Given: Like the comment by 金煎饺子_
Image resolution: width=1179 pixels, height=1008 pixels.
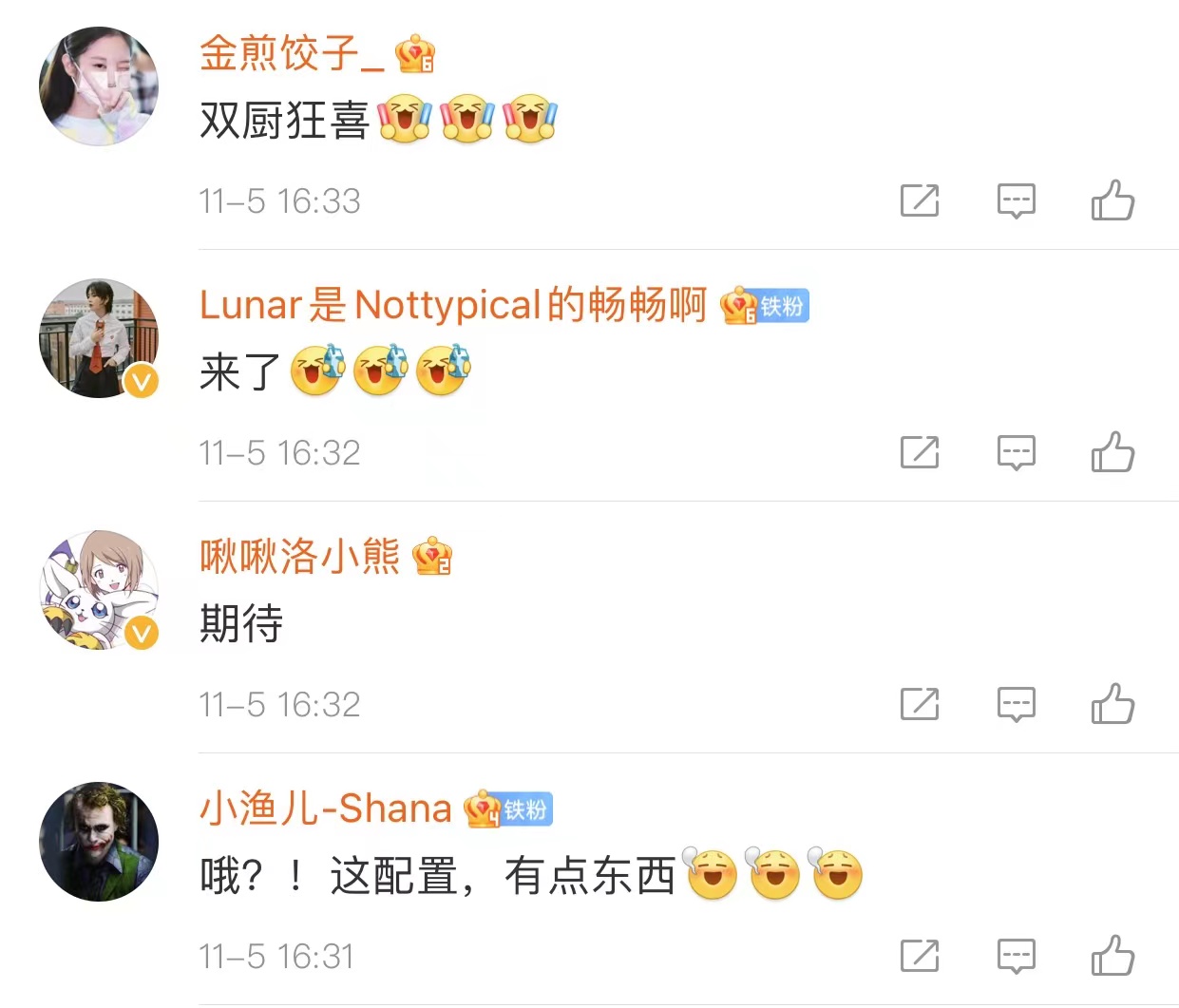Looking at the screenshot, I should (1112, 200).
